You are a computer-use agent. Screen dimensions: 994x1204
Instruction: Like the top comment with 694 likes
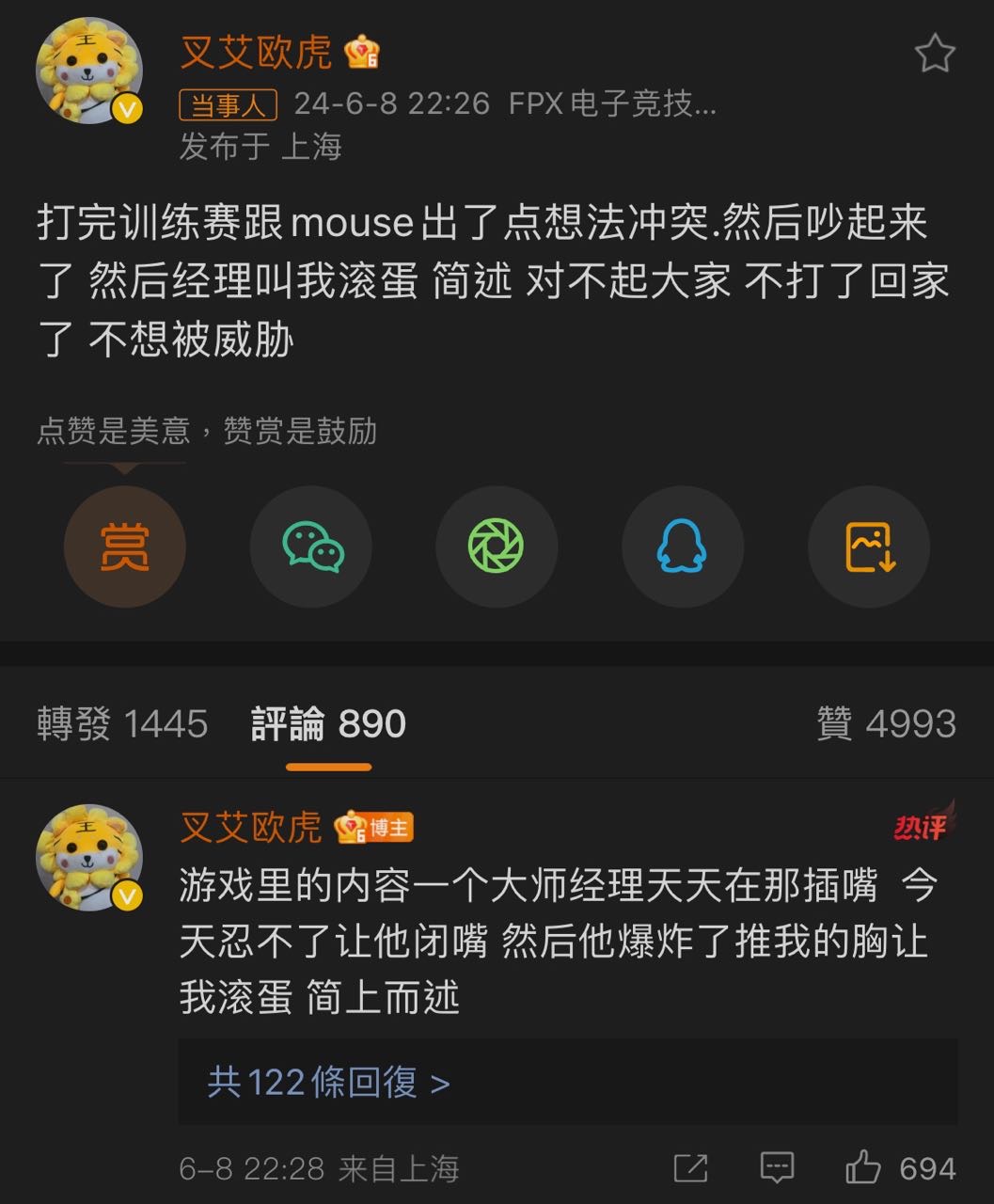pos(863,1168)
